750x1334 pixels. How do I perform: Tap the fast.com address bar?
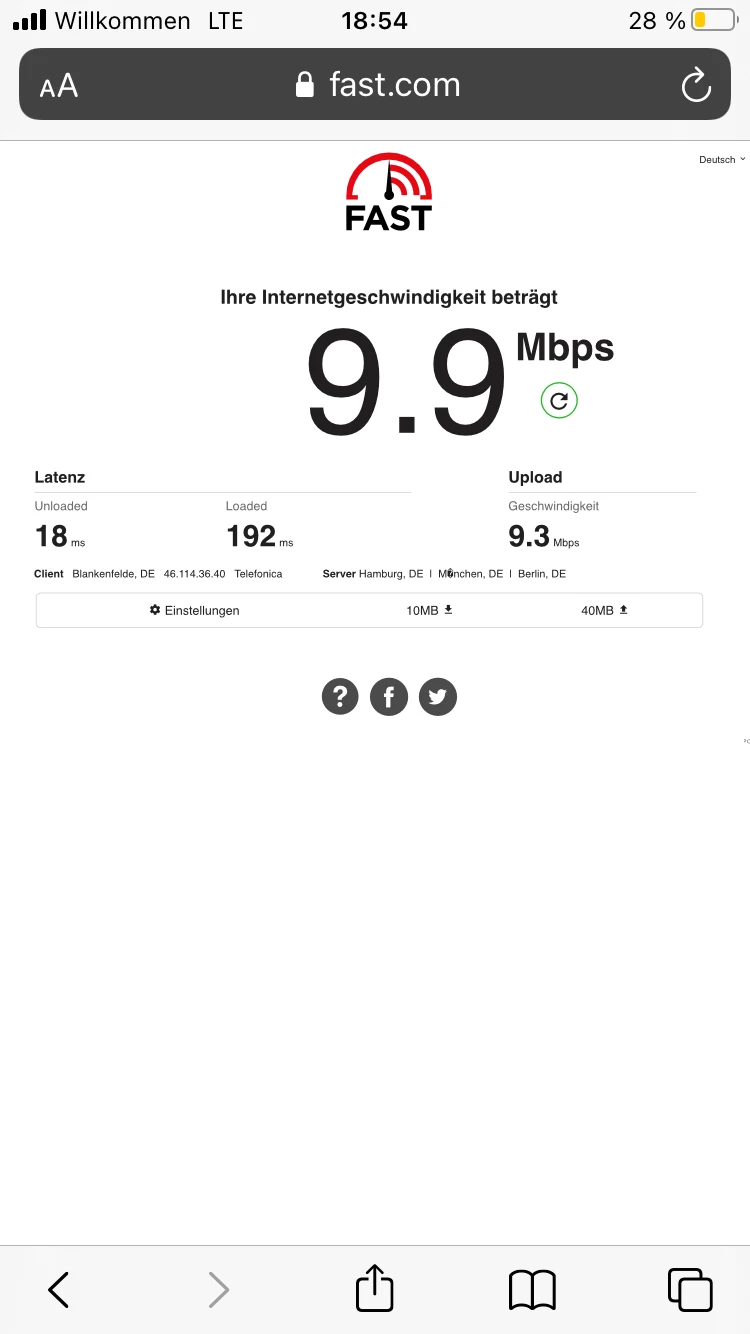[378, 85]
